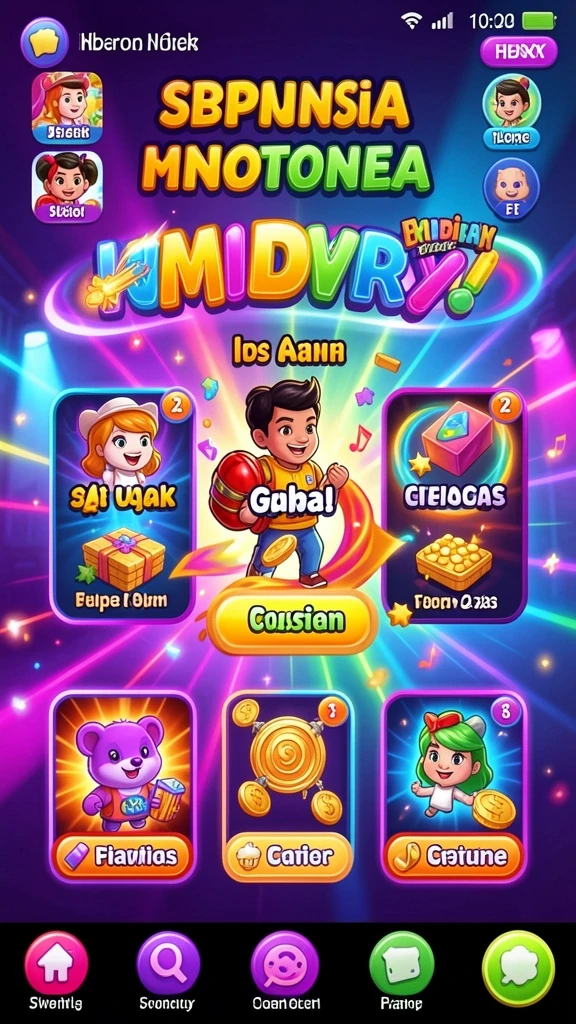Open the boy avatar under the purple pill button
Viewport: 576px width, 1024px height.
click(511, 110)
